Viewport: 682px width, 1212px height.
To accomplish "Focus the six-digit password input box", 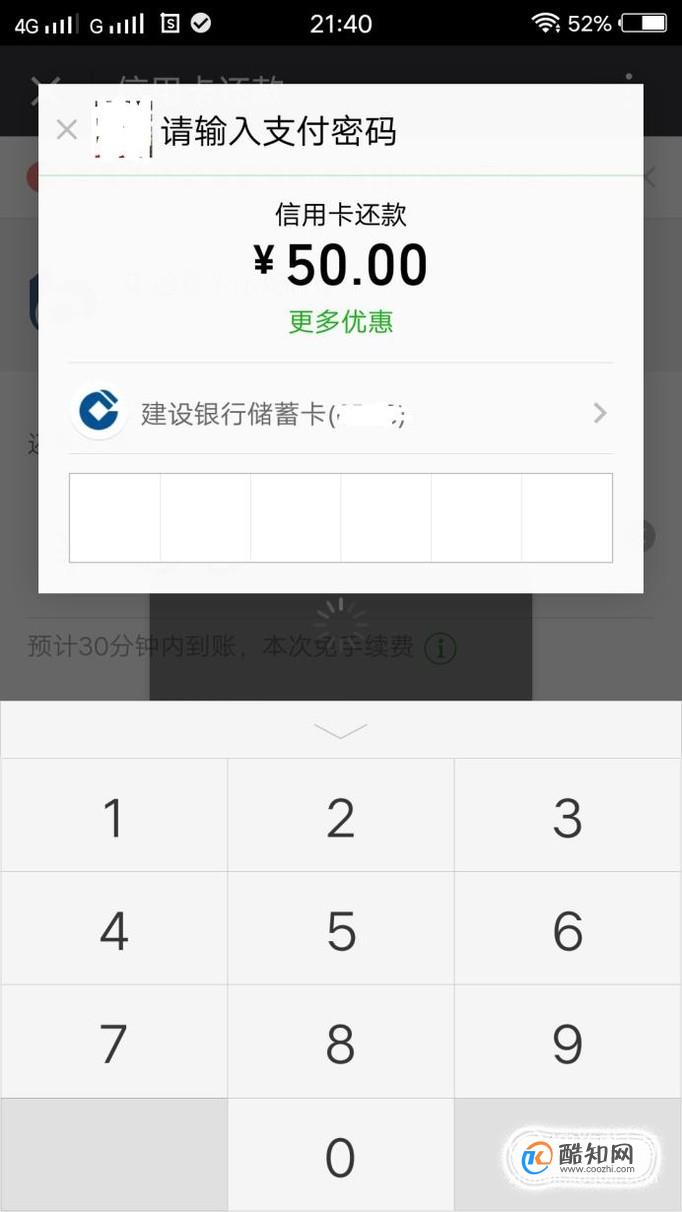I will click(340, 518).
